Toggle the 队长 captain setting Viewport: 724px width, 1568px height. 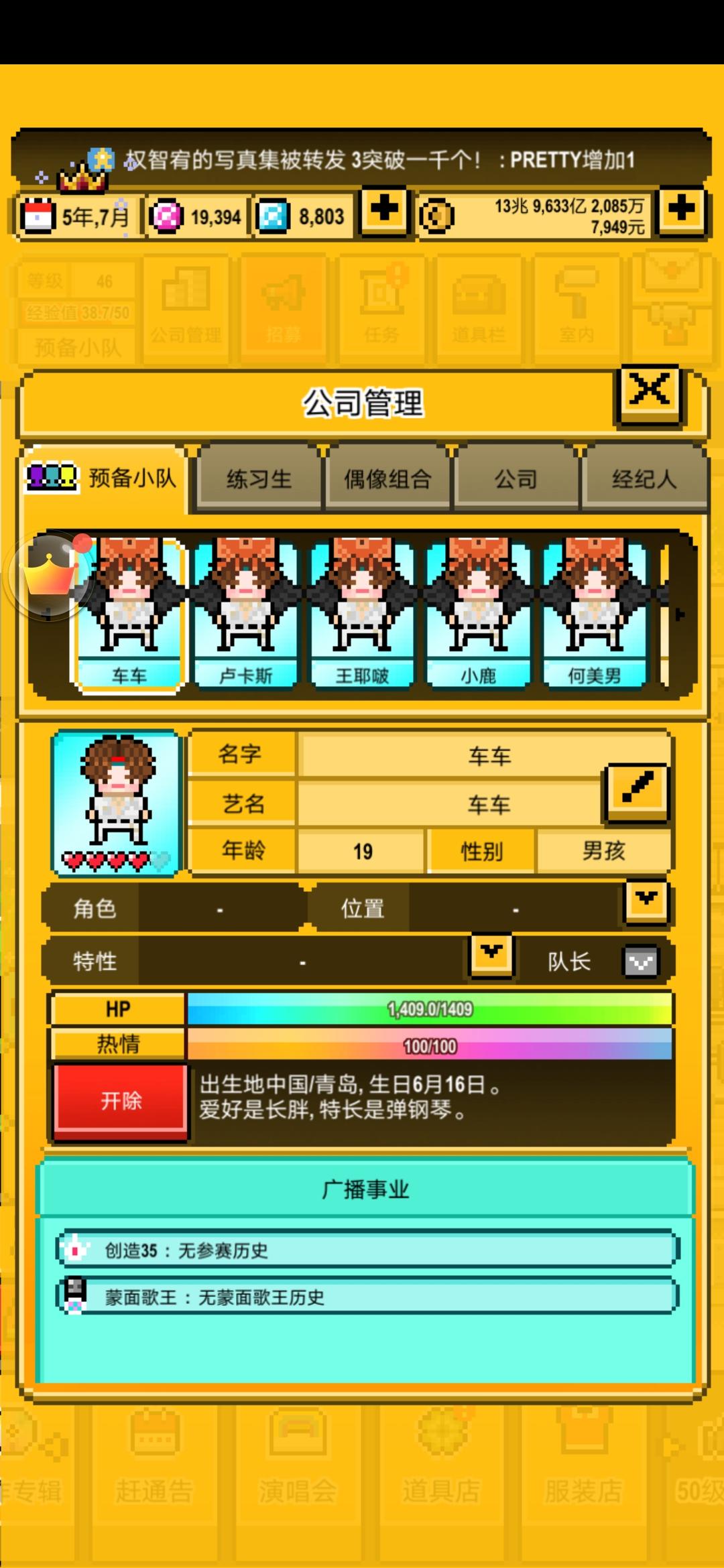tap(640, 962)
